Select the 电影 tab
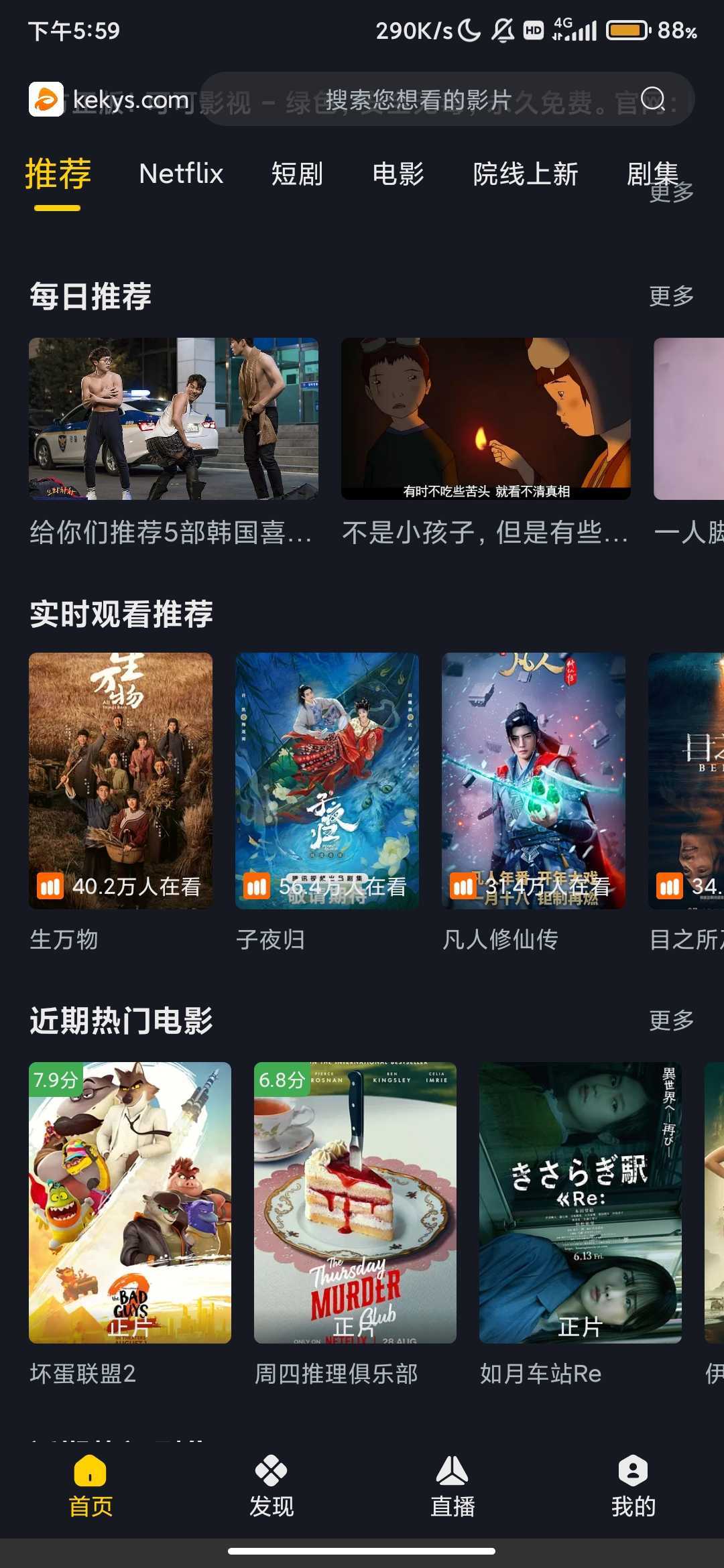Viewport: 724px width, 1568px height. click(398, 174)
